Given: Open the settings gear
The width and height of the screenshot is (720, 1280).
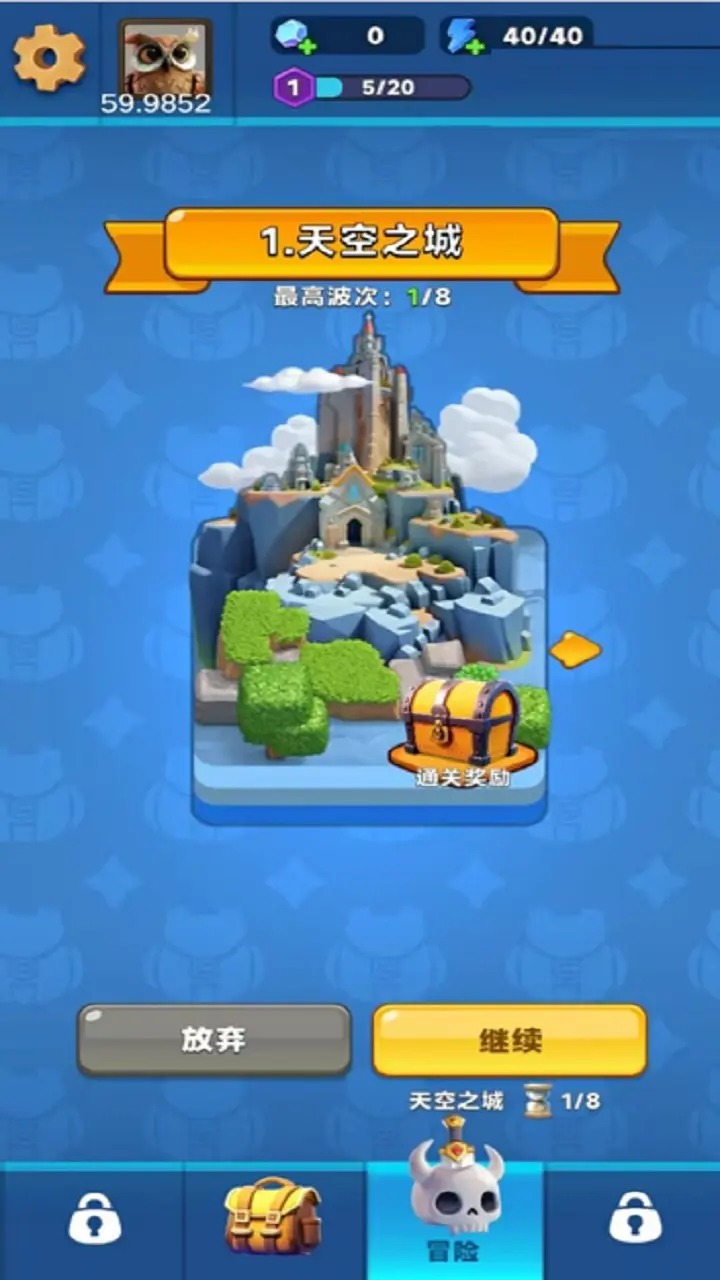Looking at the screenshot, I should click(x=48, y=57).
